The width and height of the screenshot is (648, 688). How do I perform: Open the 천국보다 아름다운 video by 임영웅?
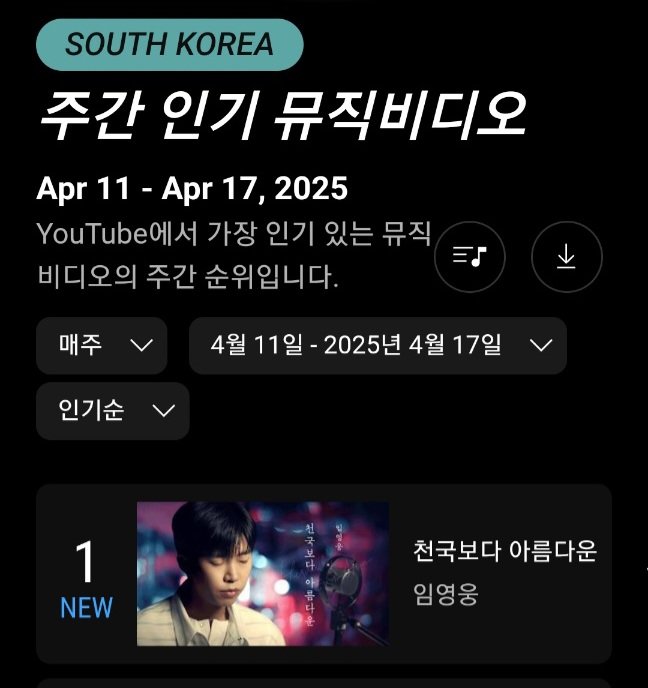262,573
